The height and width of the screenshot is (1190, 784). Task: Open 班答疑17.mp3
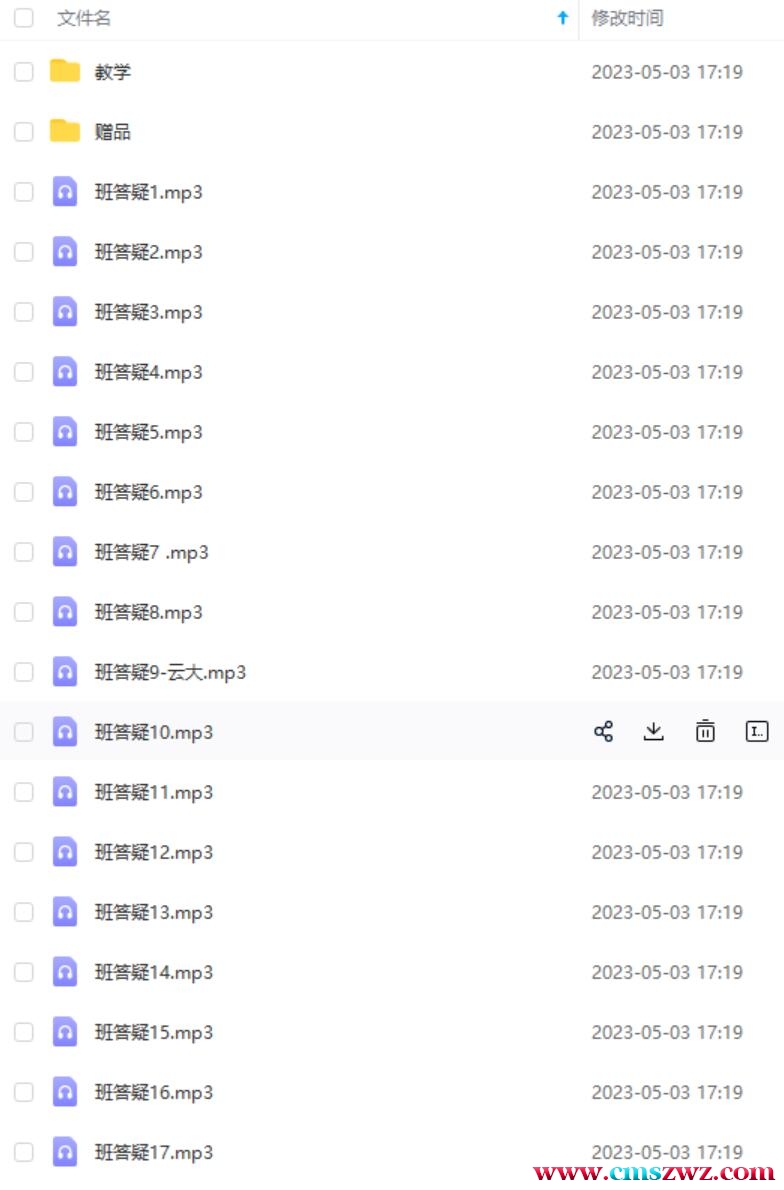(x=153, y=1152)
